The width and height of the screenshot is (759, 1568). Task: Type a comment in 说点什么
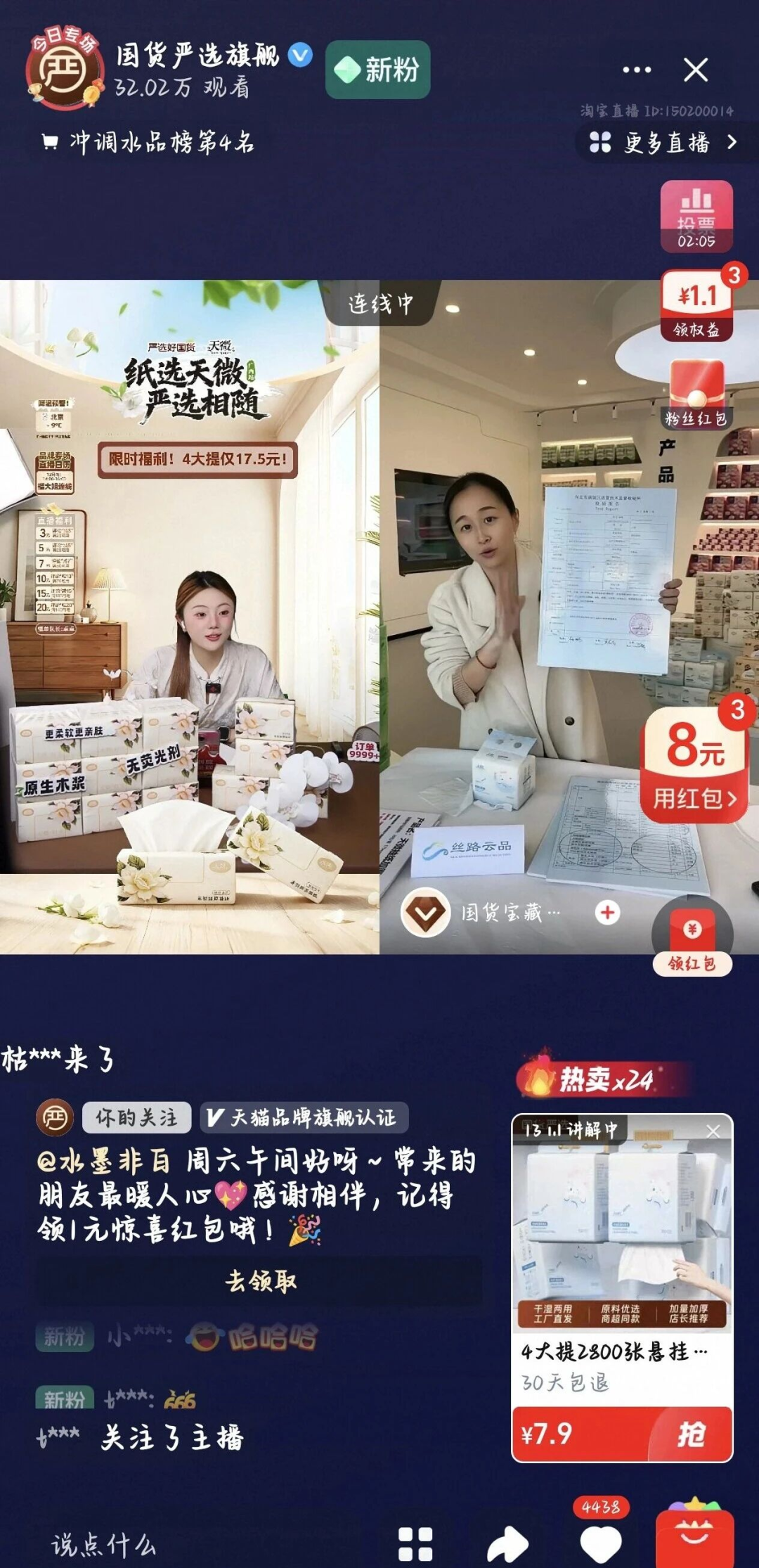coord(105,1545)
